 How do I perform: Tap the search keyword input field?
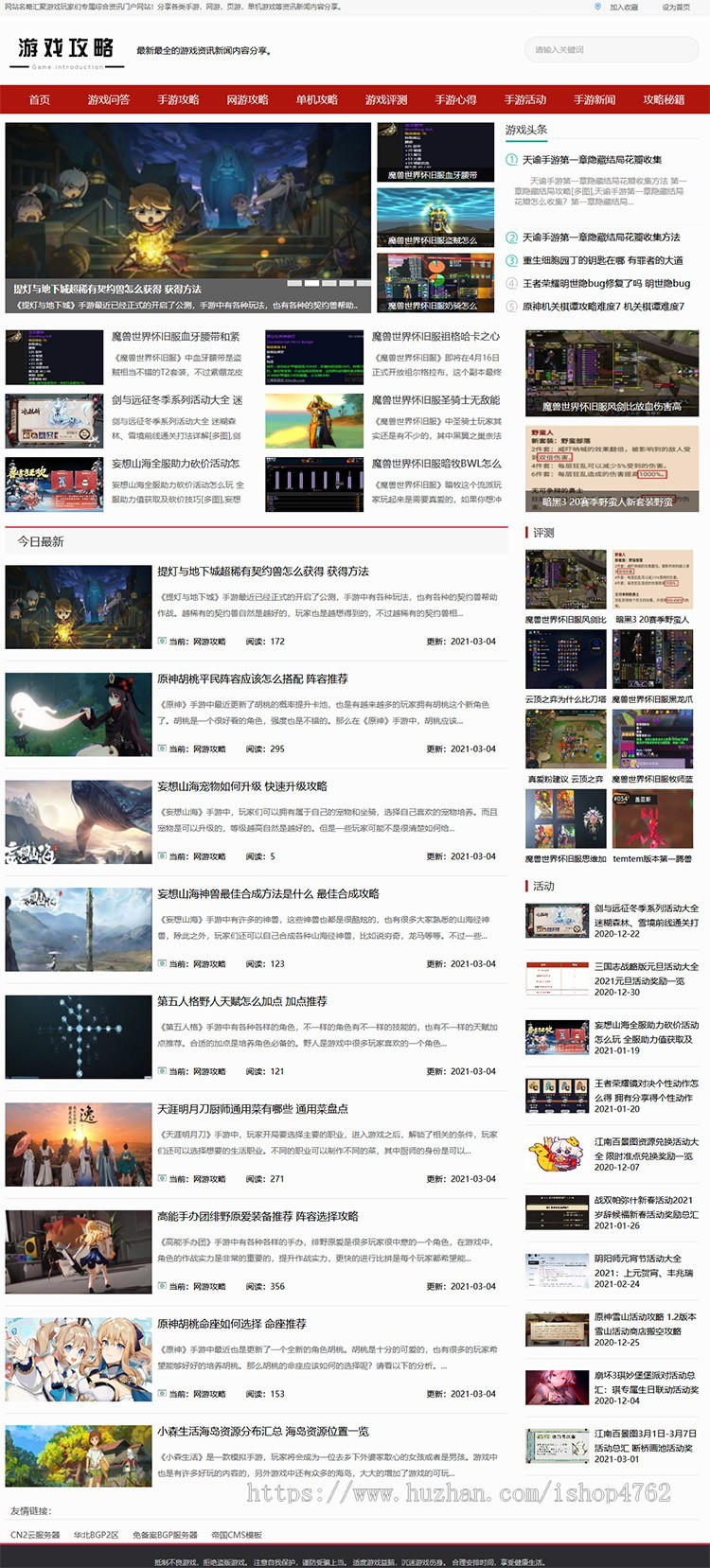click(606, 50)
